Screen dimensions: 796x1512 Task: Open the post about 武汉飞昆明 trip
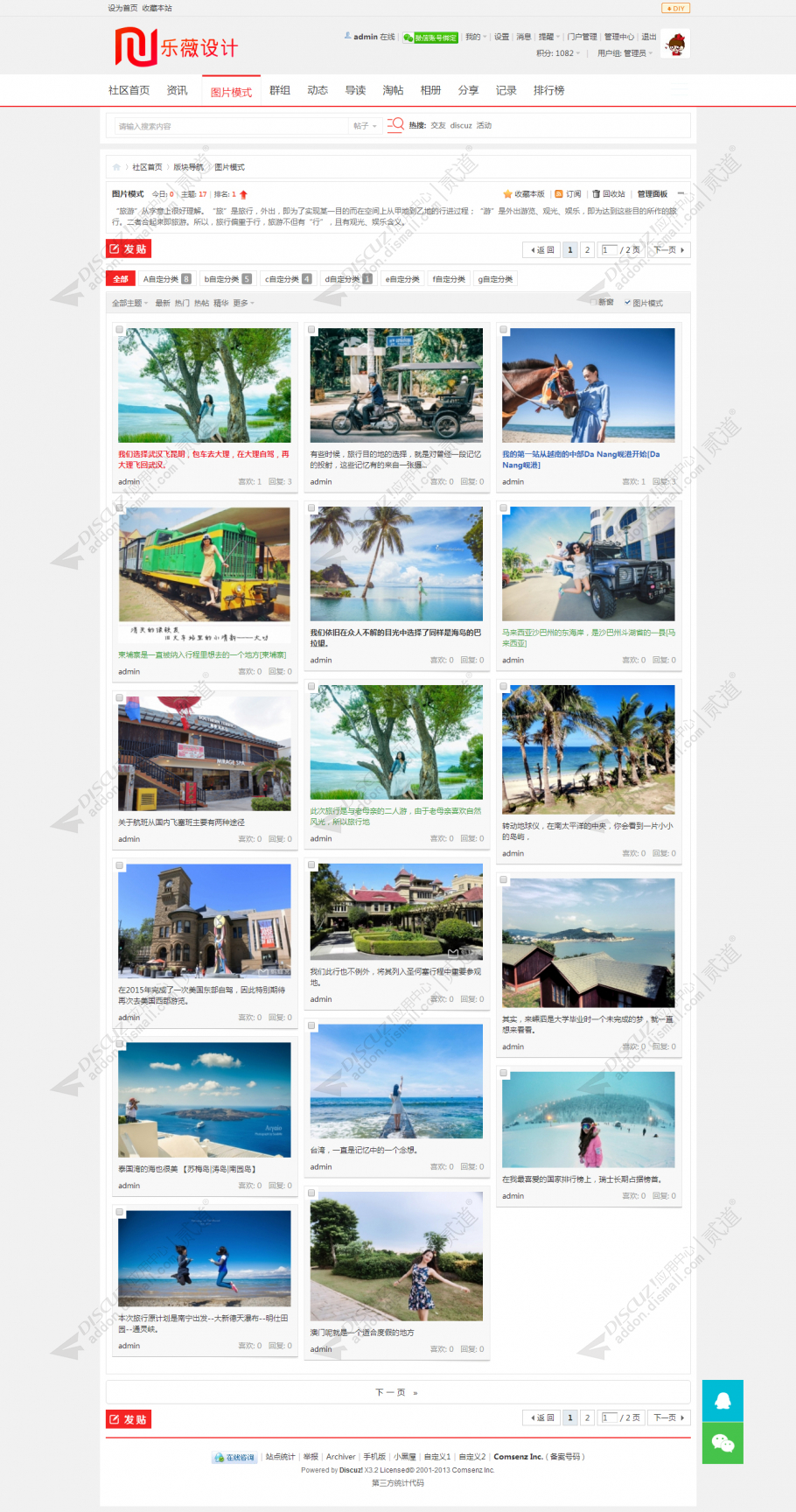click(x=203, y=458)
